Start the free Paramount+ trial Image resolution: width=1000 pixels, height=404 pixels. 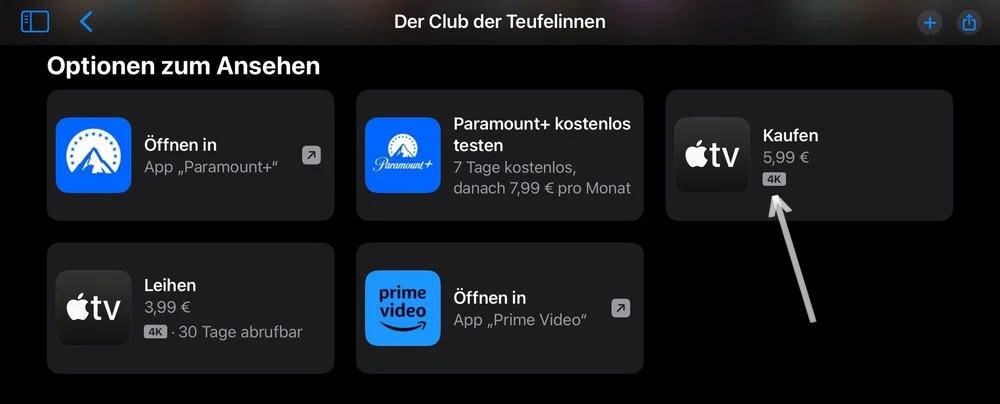pos(500,155)
